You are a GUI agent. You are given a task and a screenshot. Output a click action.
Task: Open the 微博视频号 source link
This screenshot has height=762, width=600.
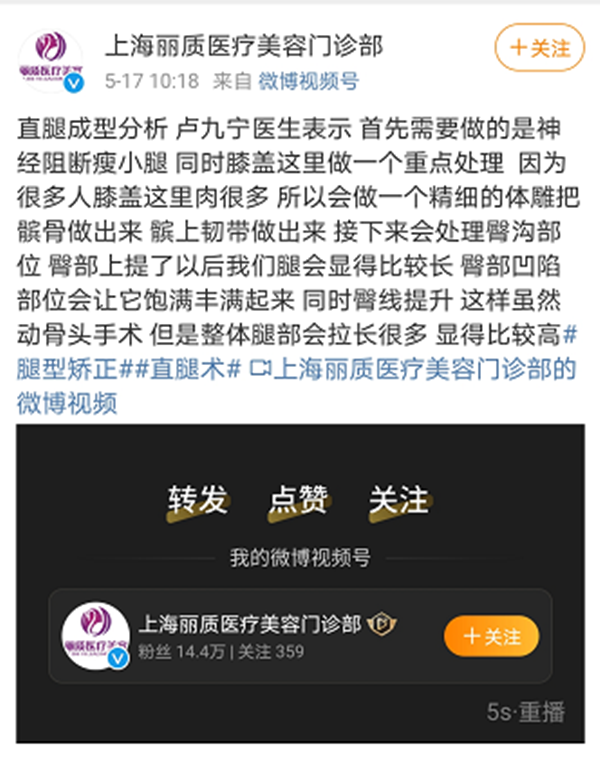click(308, 81)
